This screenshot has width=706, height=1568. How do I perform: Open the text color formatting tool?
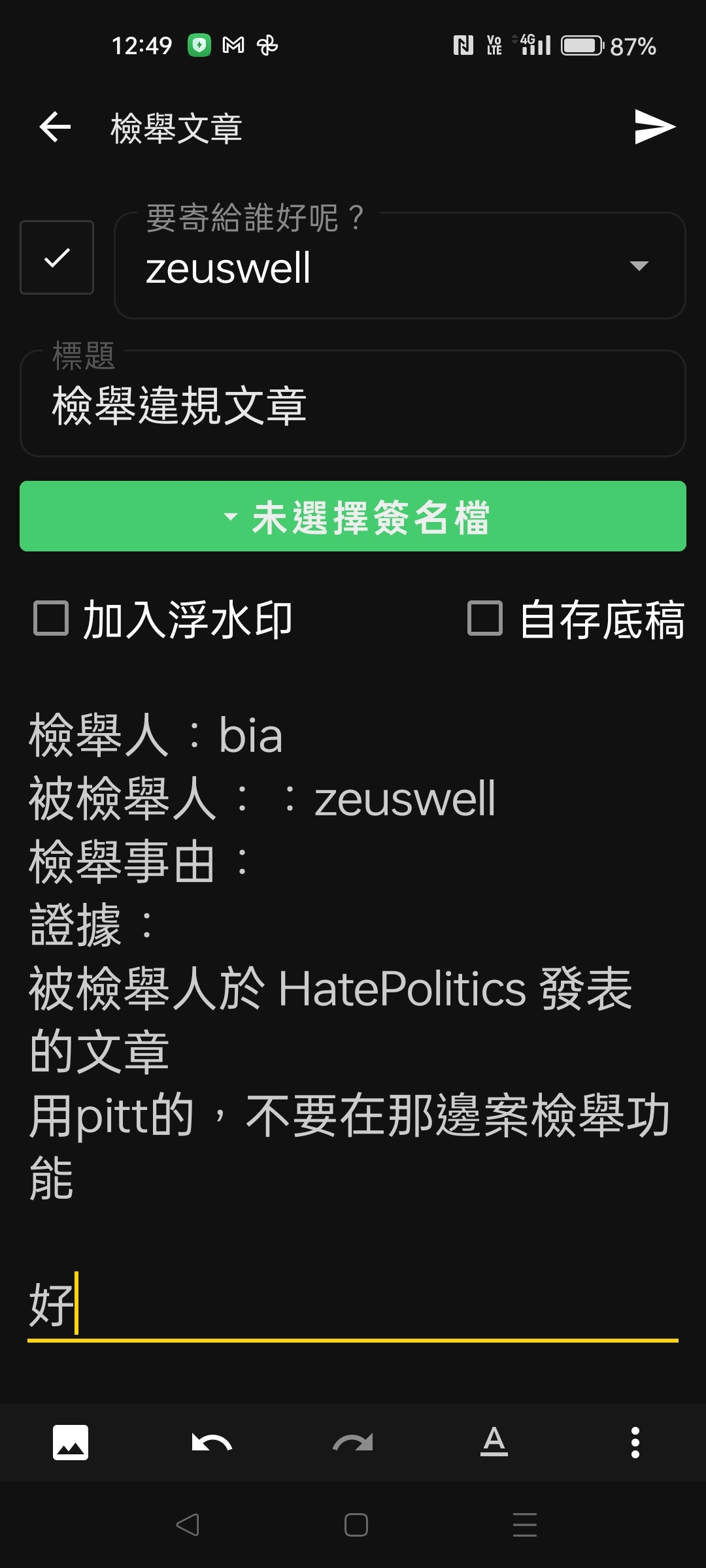click(x=494, y=1442)
